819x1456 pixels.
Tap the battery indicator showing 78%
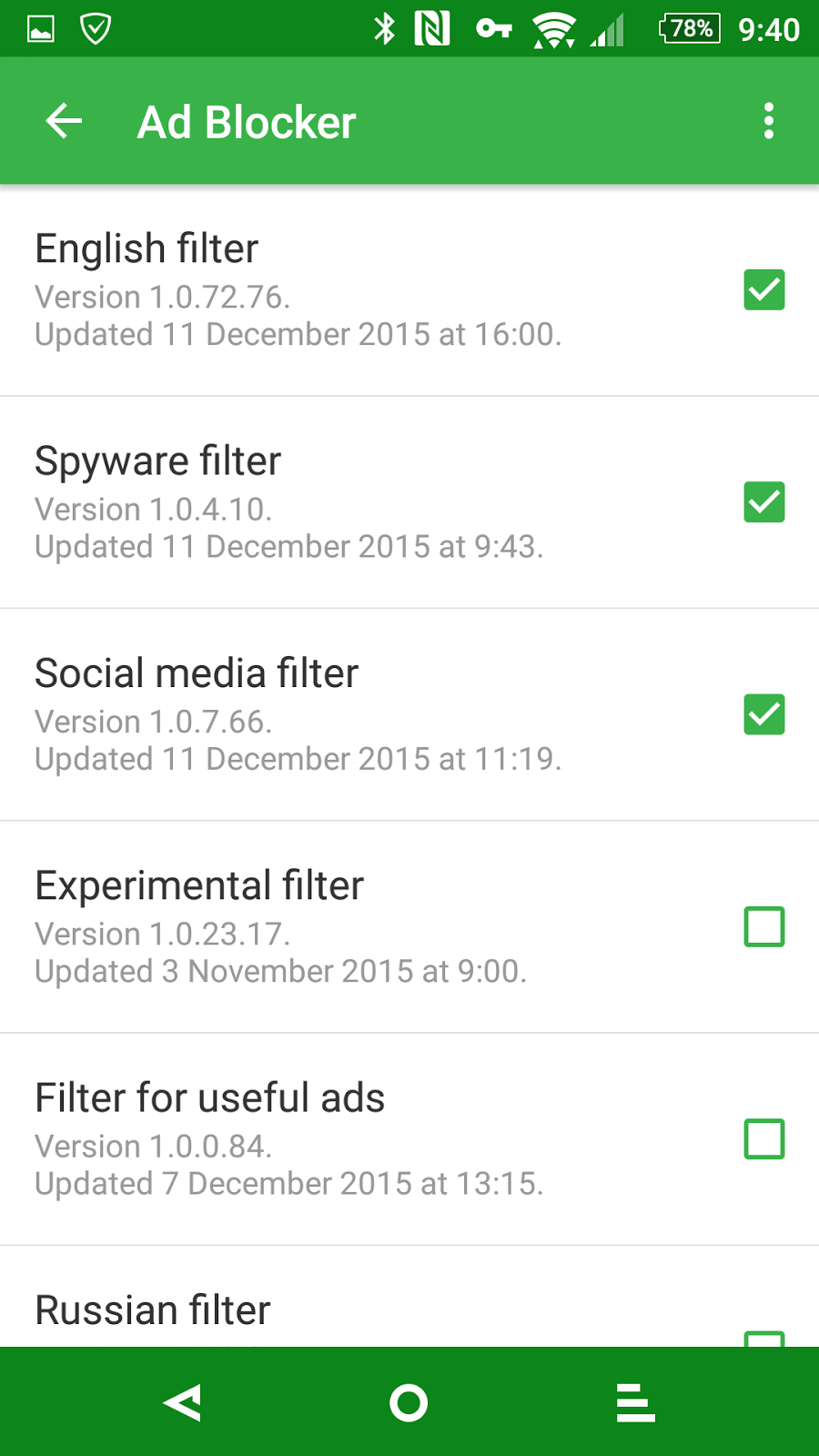coord(689,28)
